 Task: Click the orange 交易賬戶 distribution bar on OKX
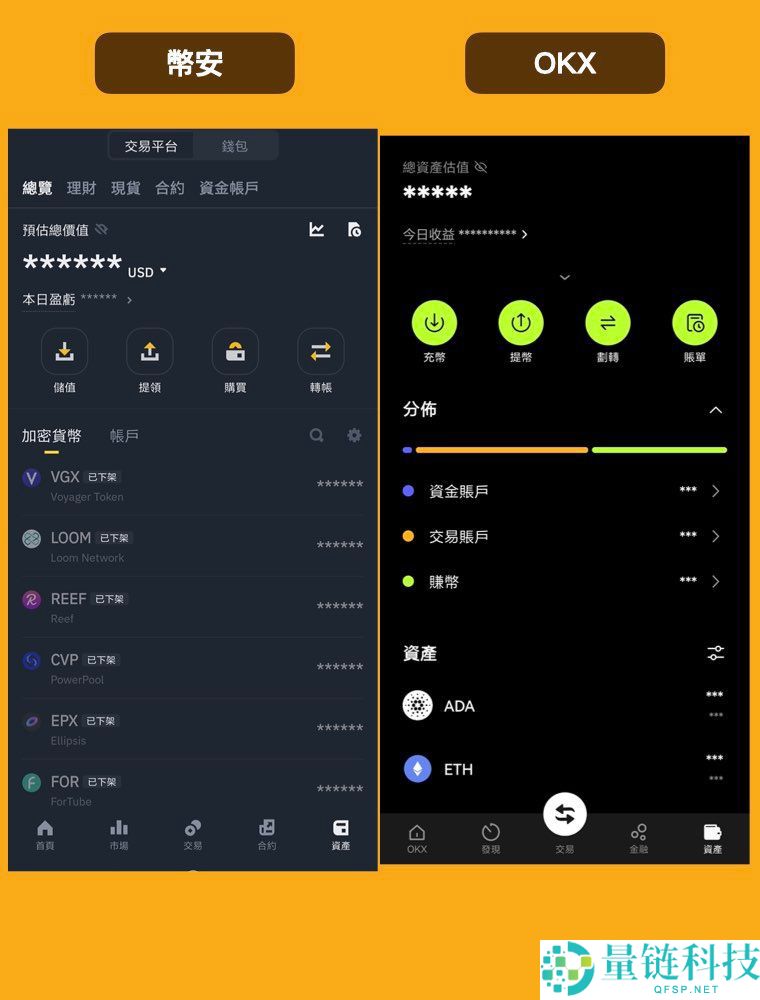[x=500, y=450]
